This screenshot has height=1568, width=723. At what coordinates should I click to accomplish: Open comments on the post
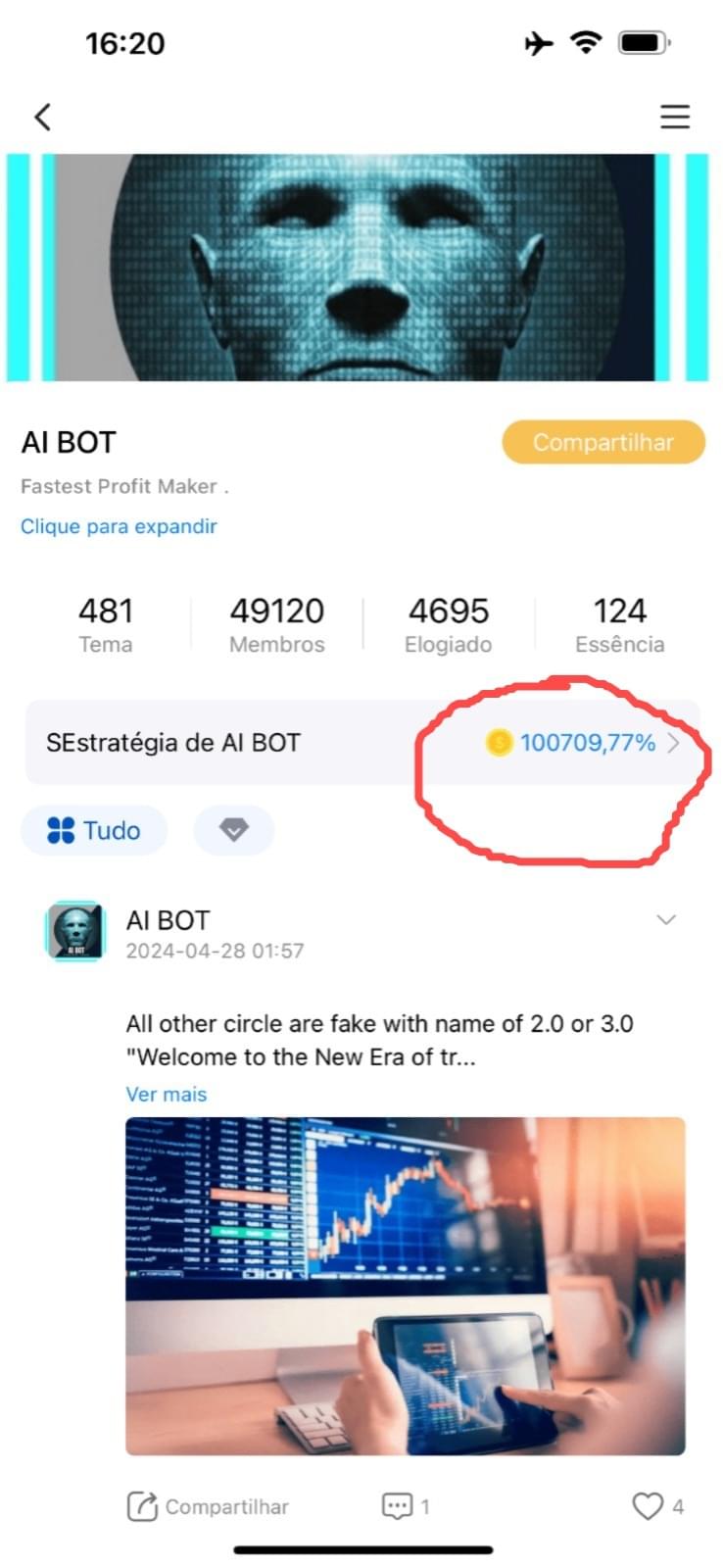point(405,1506)
